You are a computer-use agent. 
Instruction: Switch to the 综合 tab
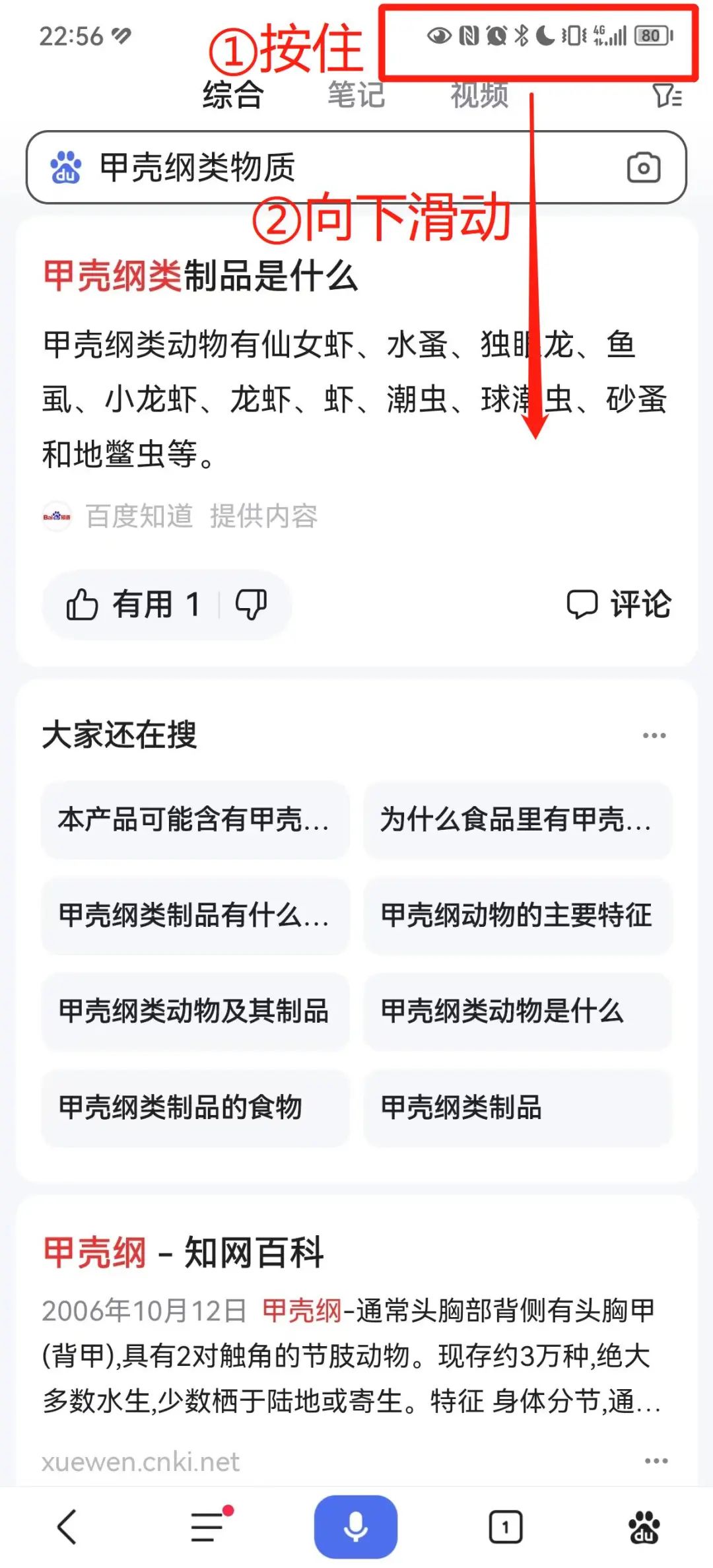click(x=233, y=94)
